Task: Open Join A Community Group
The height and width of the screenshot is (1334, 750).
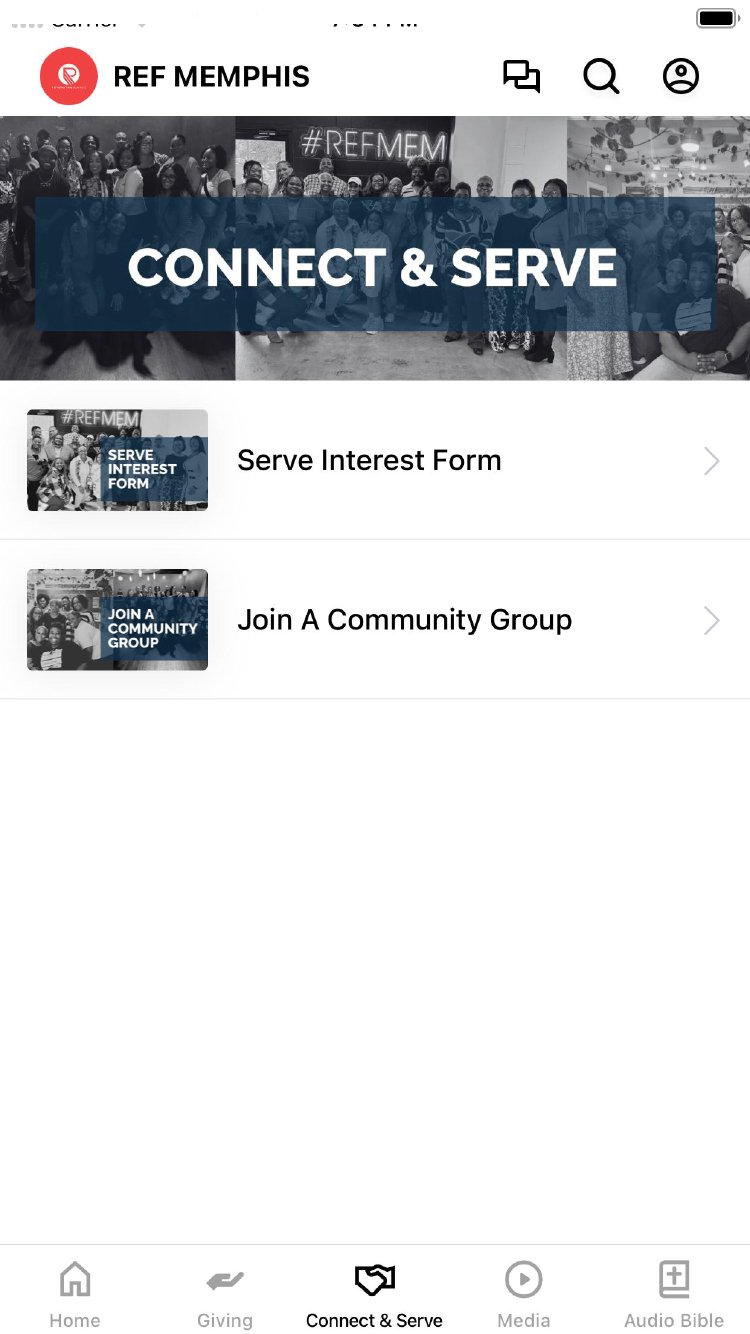Action: (375, 620)
